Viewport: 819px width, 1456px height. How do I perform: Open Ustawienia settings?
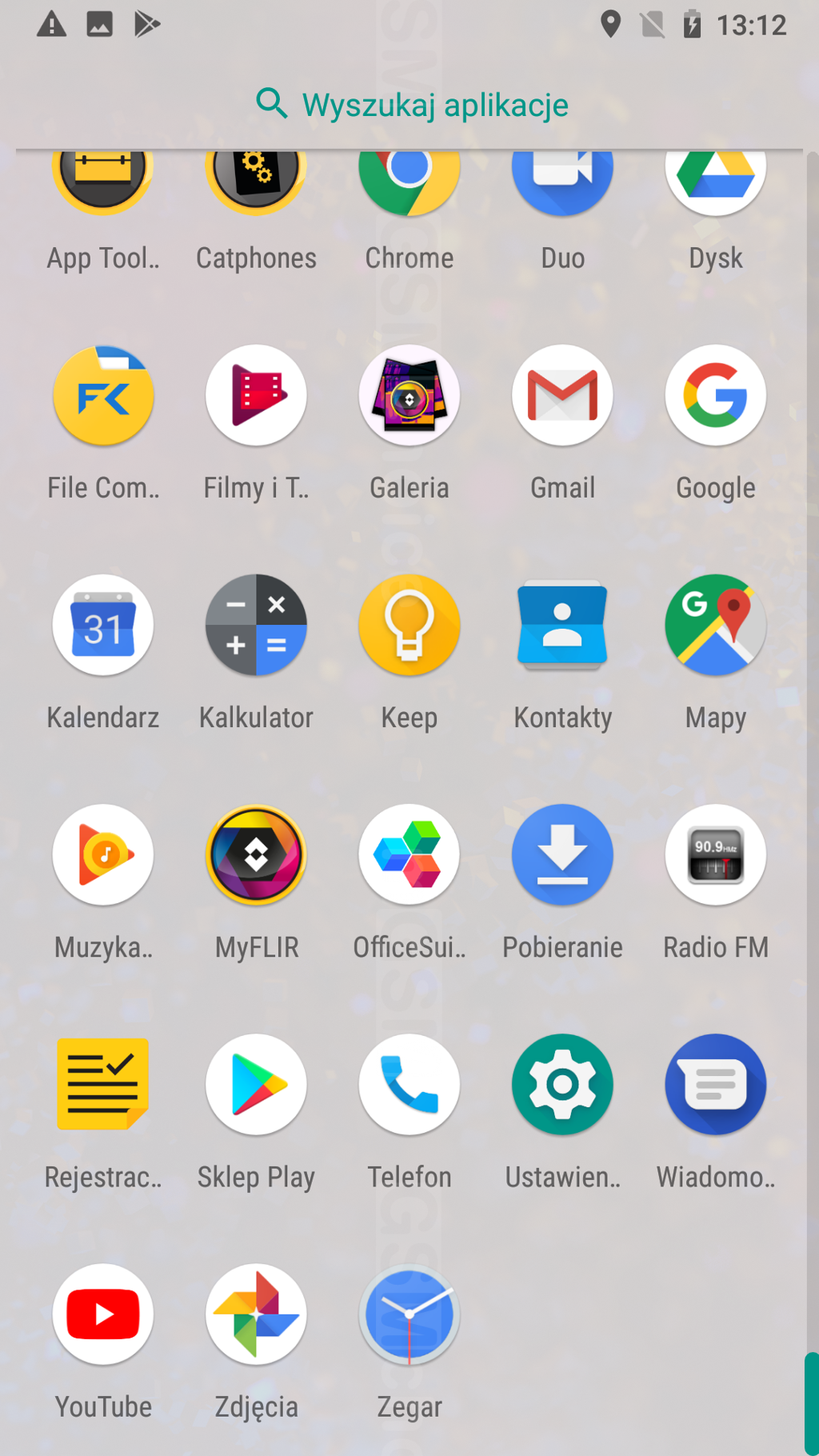click(562, 1085)
